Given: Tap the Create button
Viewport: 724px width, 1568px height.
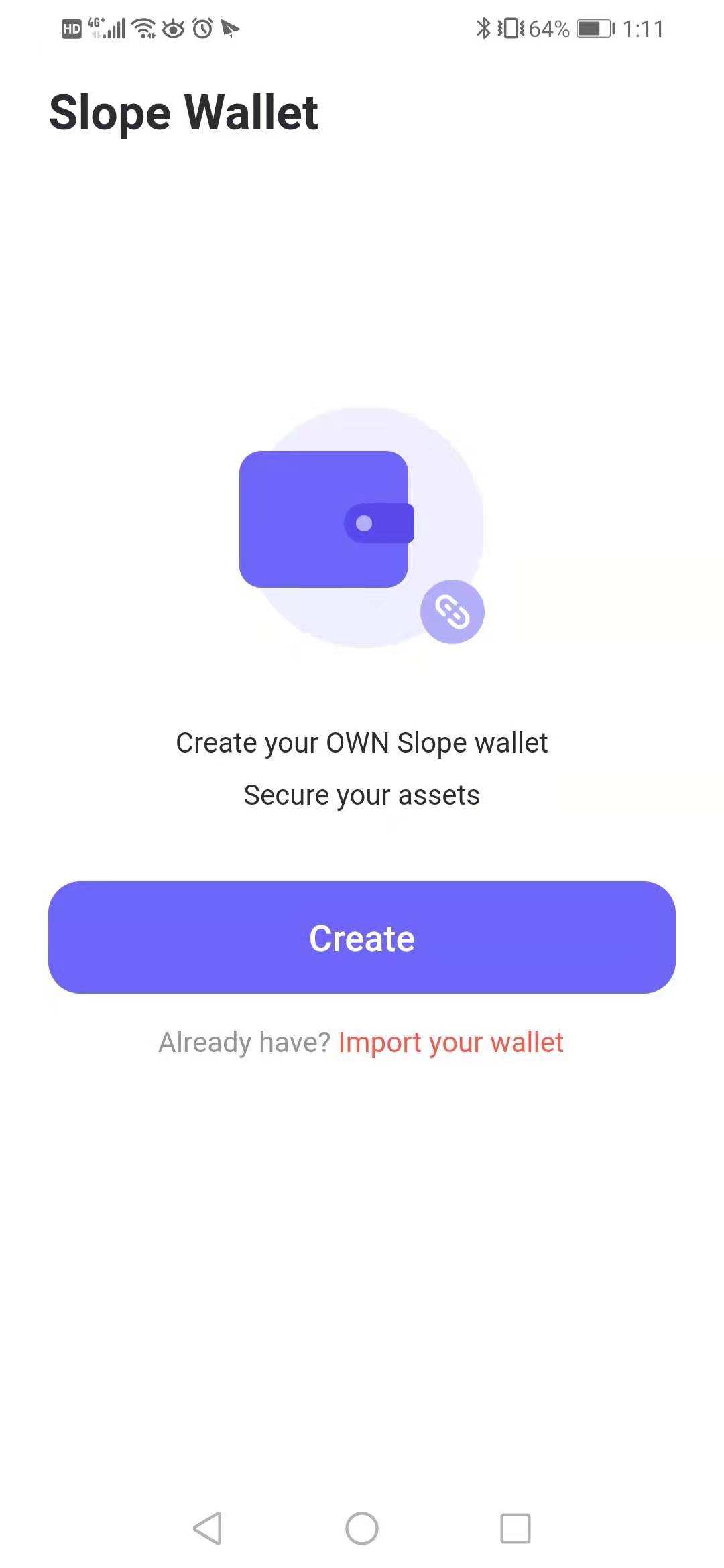Looking at the screenshot, I should point(362,937).
